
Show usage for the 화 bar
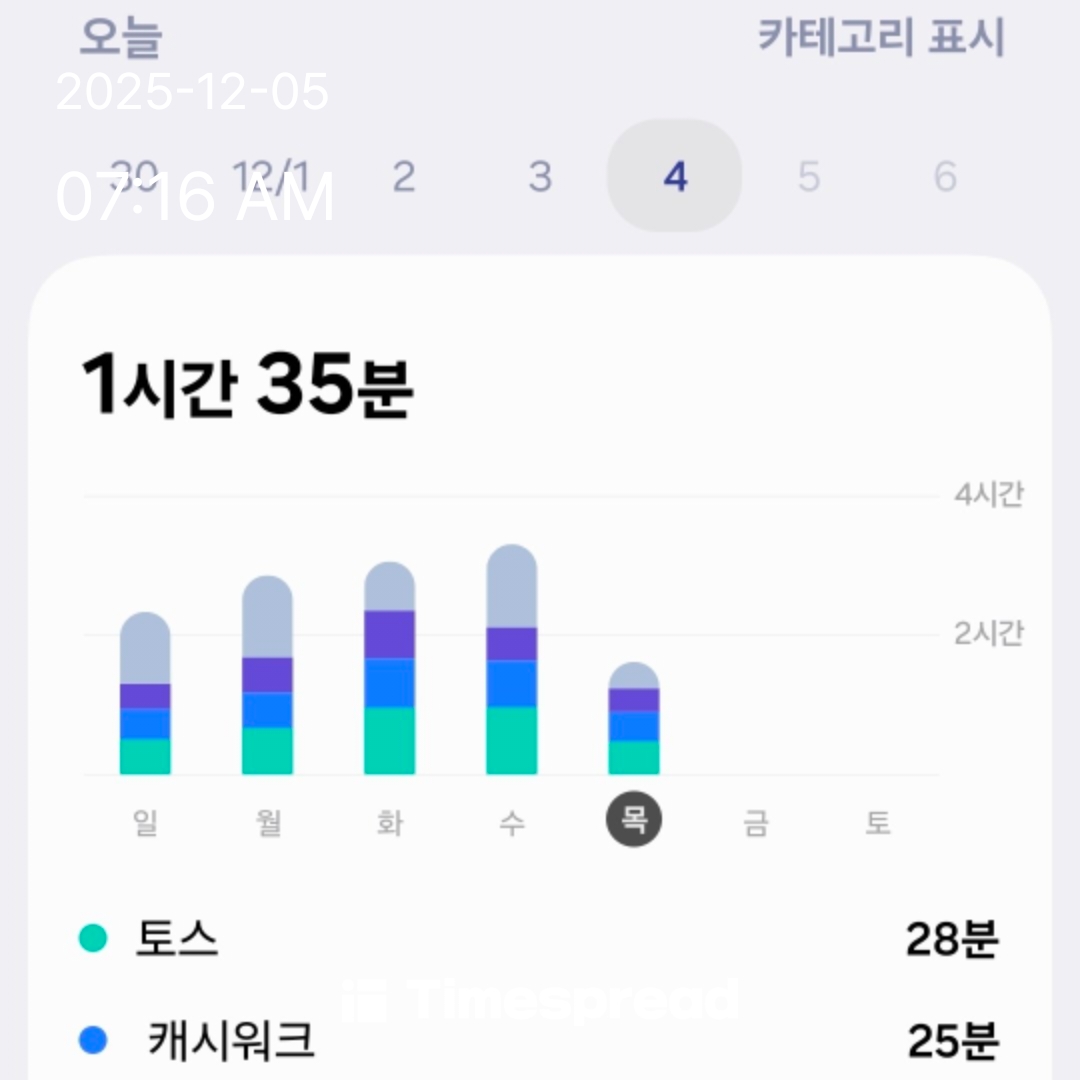[389, 669]
